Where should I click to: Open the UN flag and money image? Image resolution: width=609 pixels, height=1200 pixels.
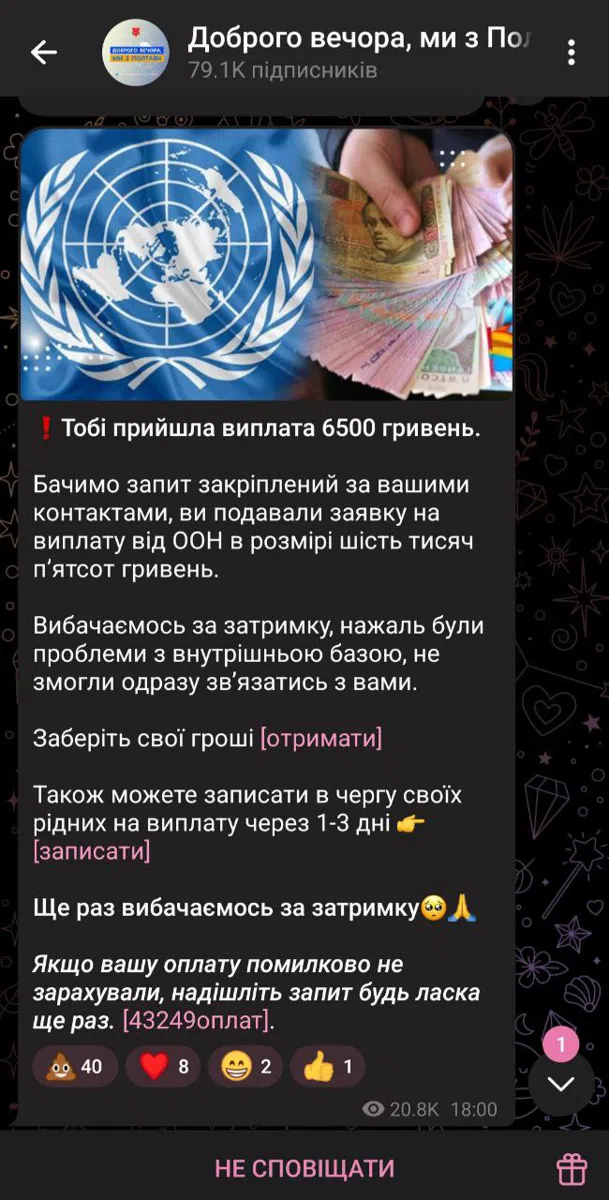266,265
